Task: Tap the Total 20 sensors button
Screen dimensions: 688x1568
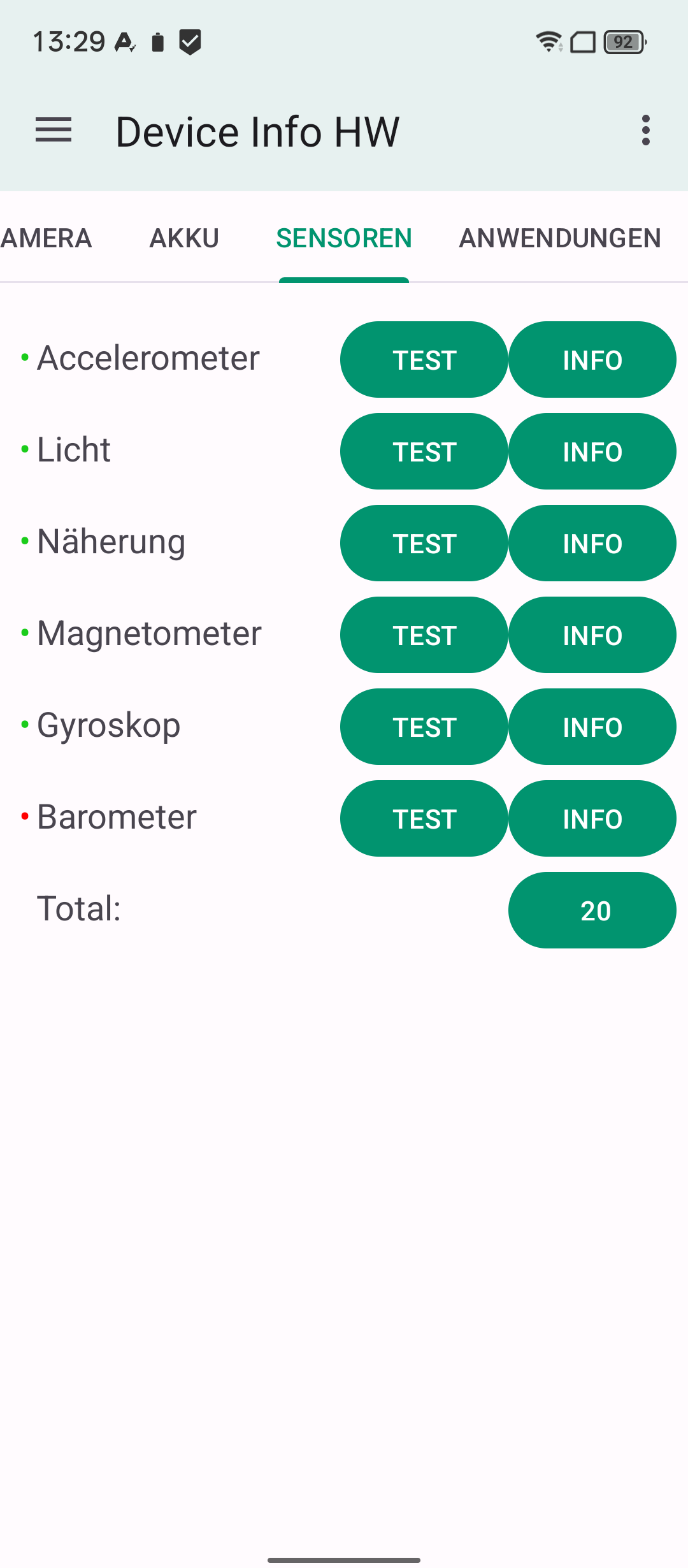Action: click(x=592, y=911)
